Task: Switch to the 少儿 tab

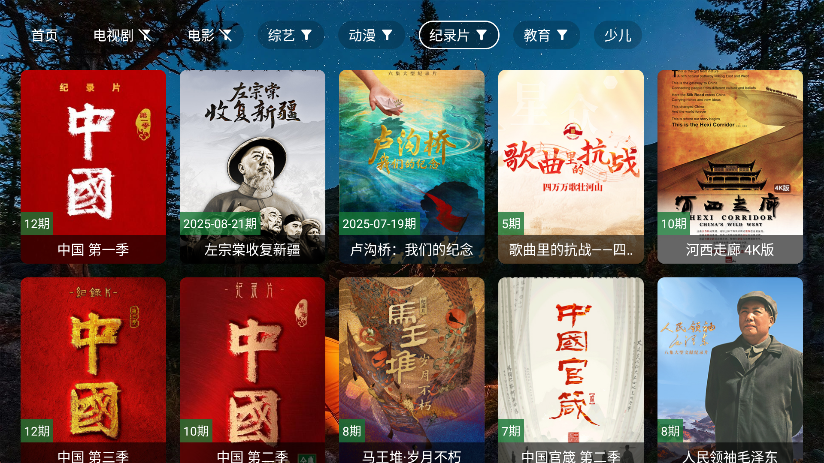Action: [x=618, y=35]
